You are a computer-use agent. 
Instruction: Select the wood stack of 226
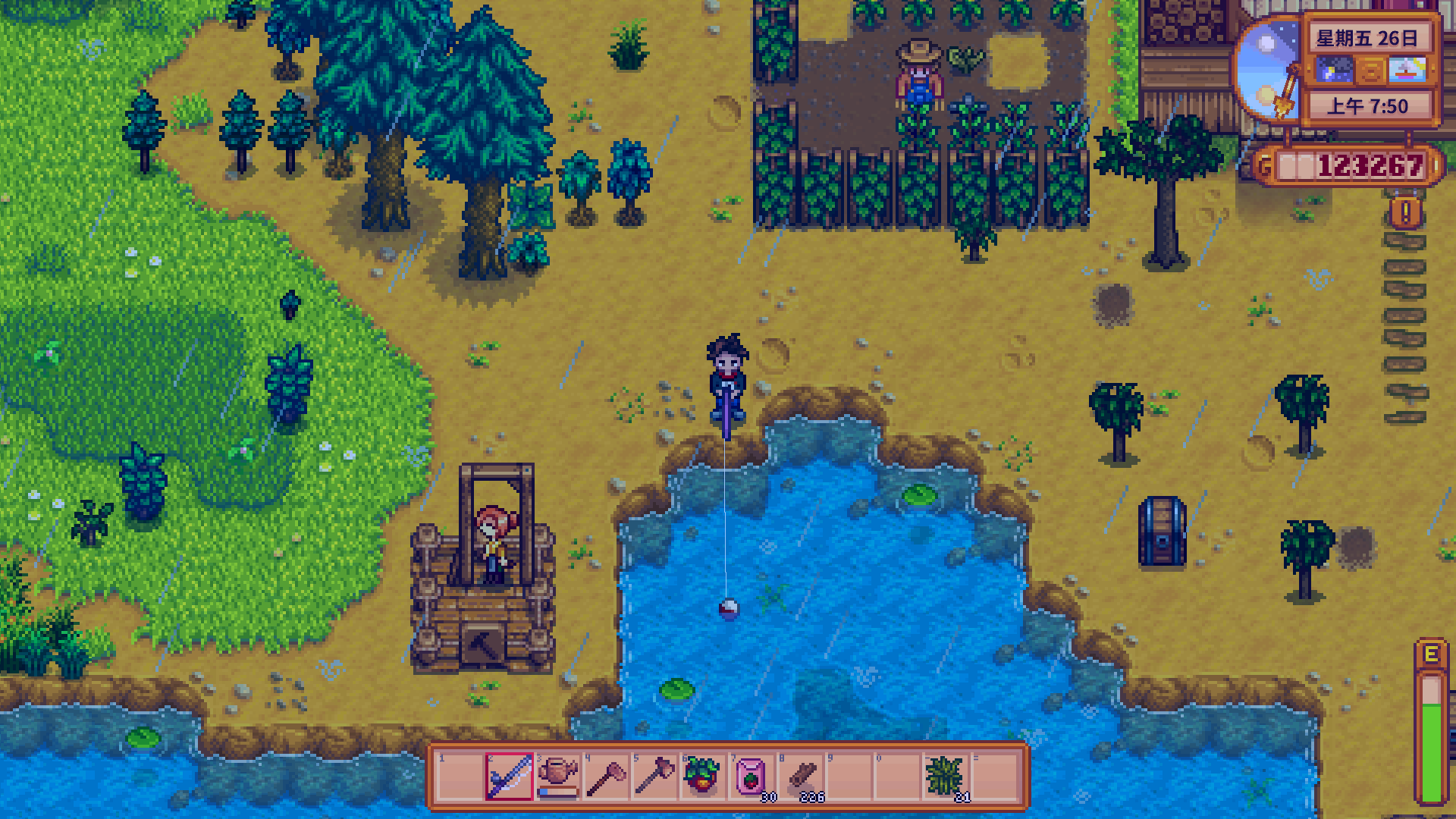(x=800, y=777)
